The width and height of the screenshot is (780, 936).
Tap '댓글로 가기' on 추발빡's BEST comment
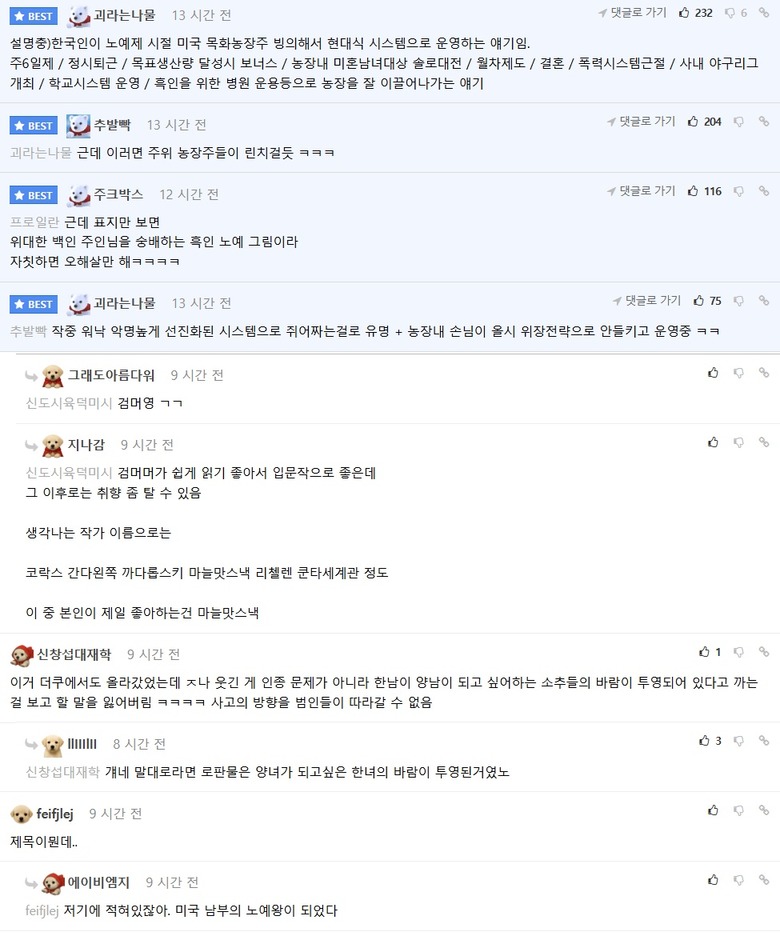pyautogui.click(x=641, y=121)
